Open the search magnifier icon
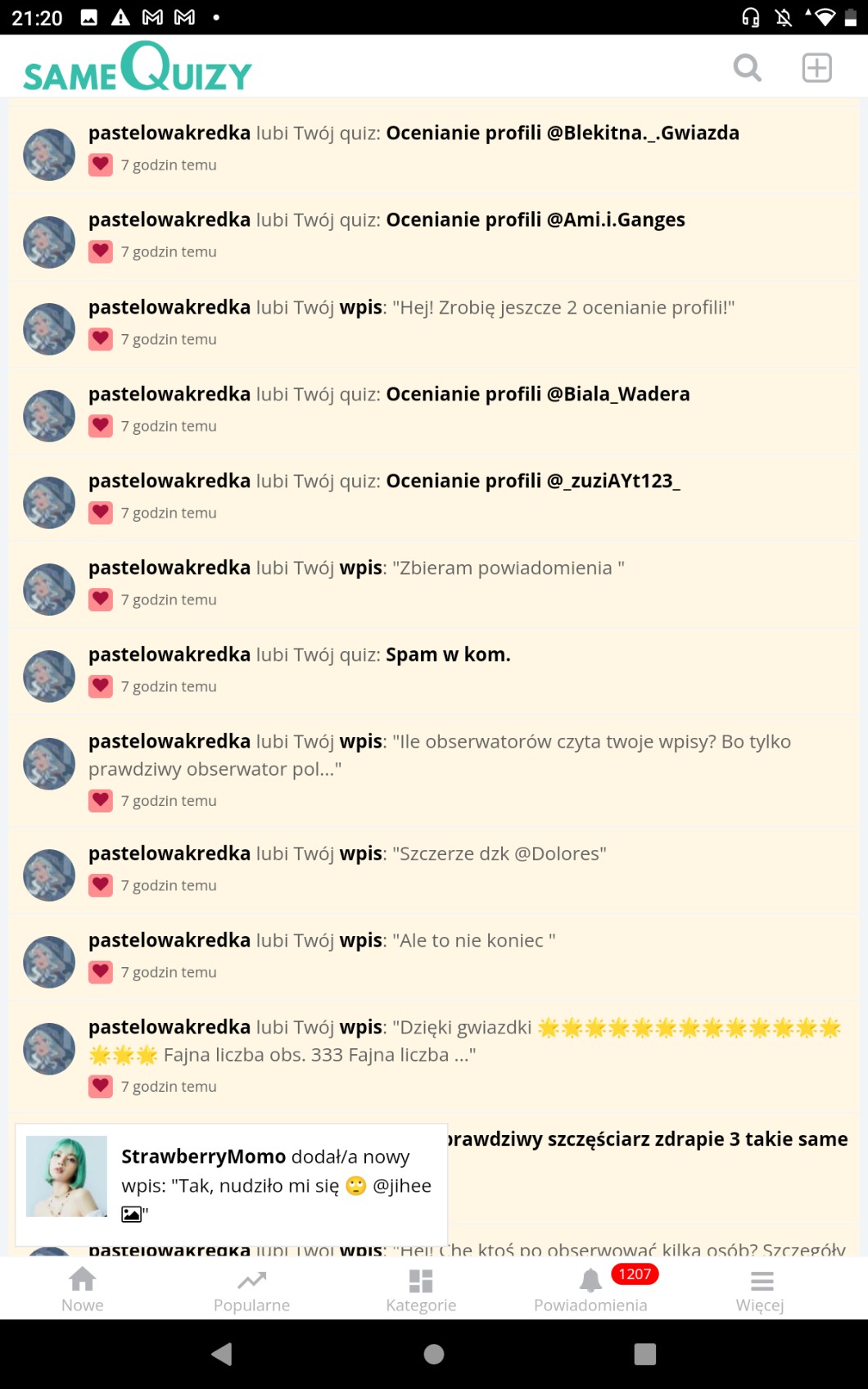Image resolution: width=868 pixels, height=1389 pixels. point(747,67)
